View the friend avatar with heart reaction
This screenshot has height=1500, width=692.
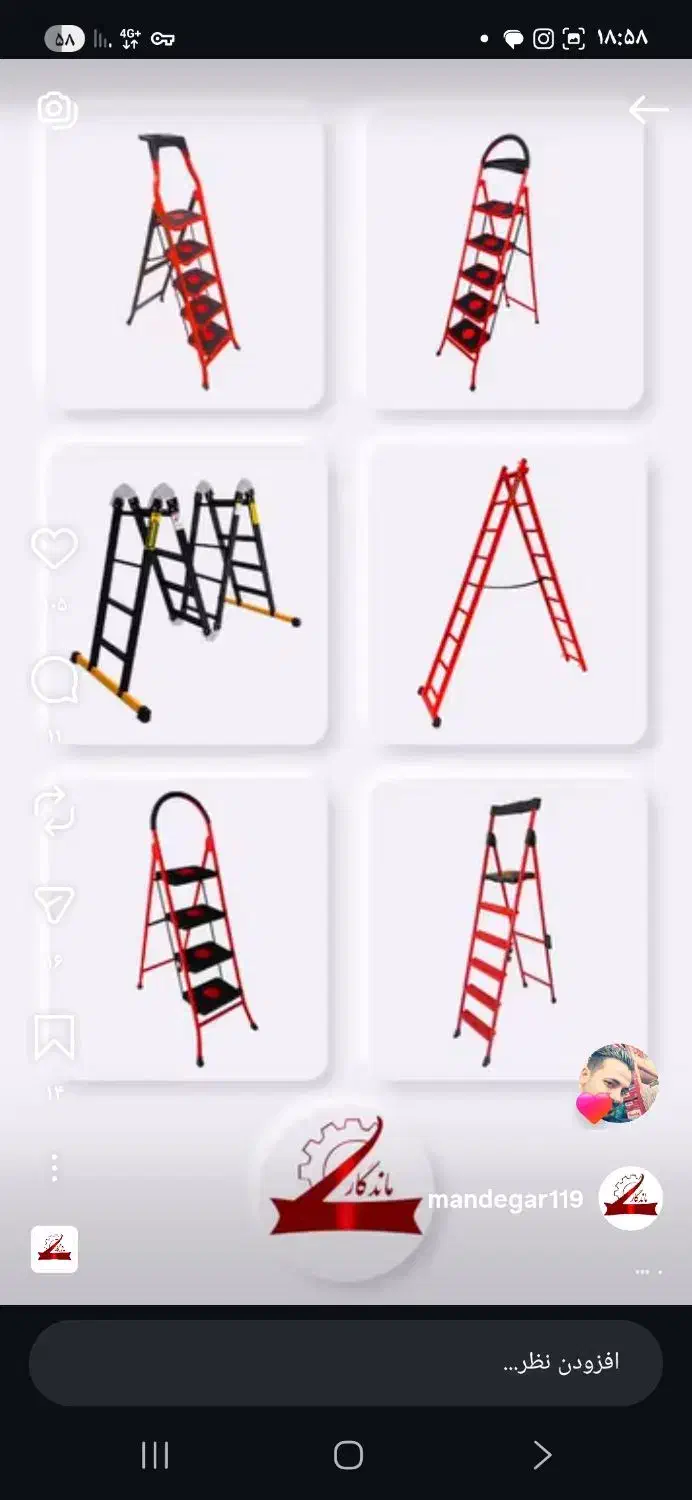620,1084
